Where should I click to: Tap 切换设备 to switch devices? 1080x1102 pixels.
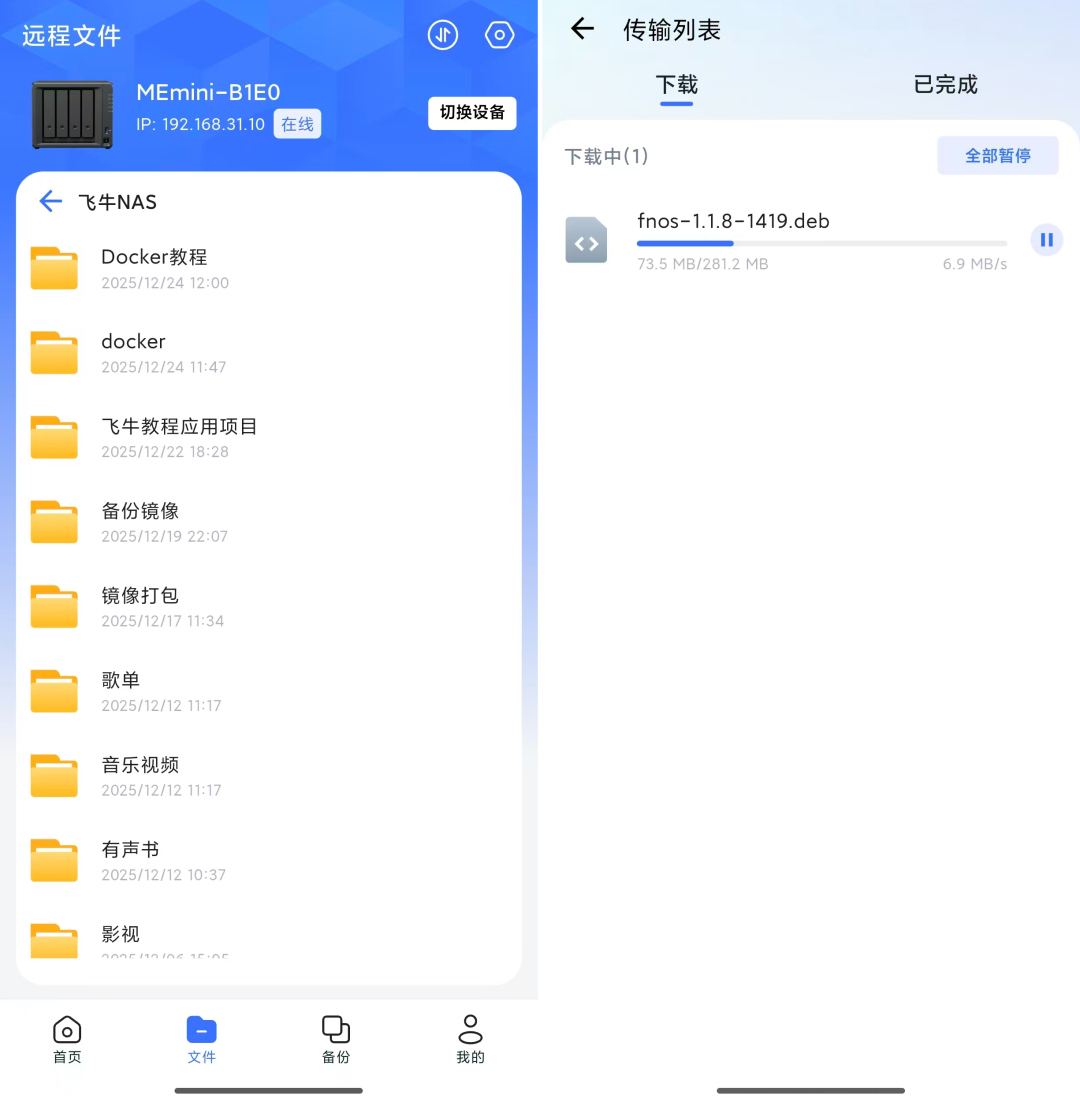pyautogui.click(x=472, y=113)
